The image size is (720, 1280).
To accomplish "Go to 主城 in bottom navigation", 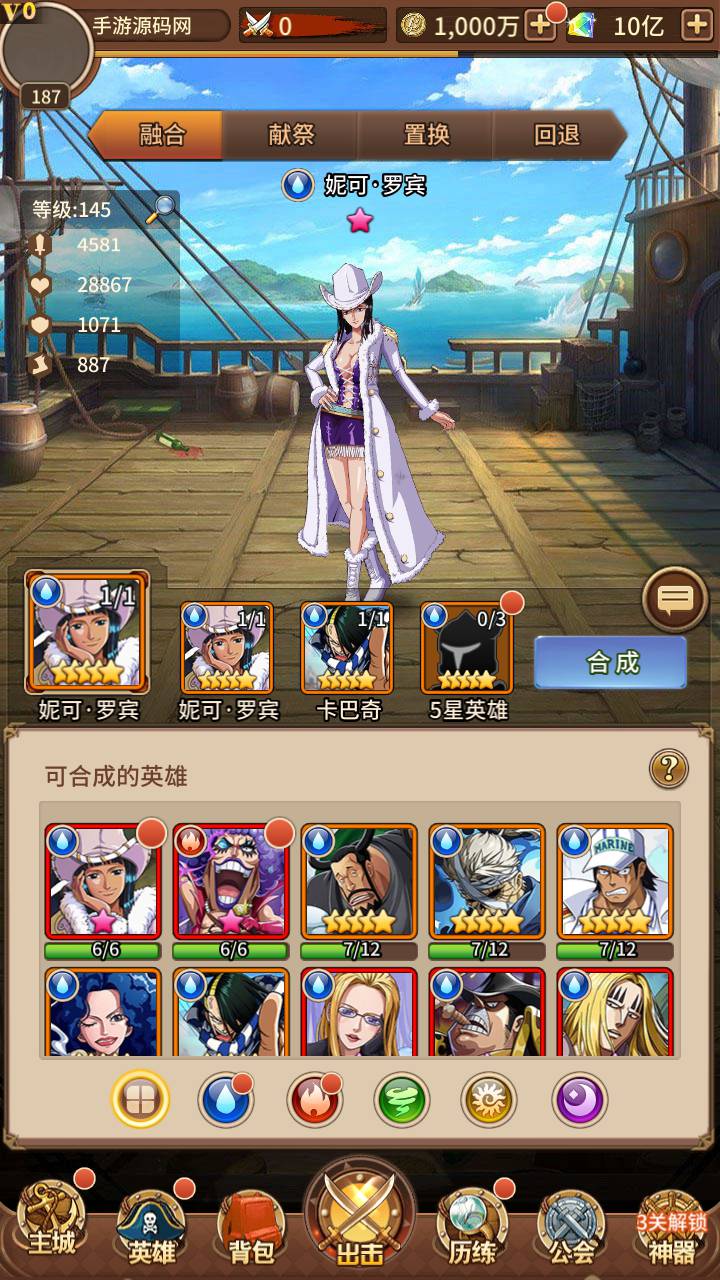I will 52,1225.
